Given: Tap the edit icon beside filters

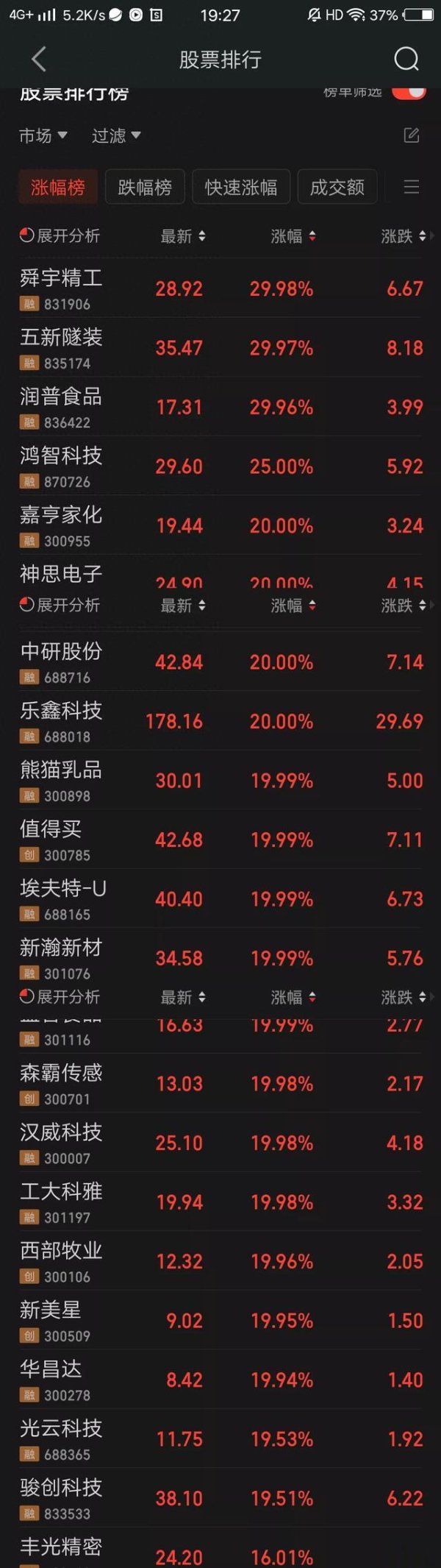Looking at the screenshot, I should [x=412, y=135].
